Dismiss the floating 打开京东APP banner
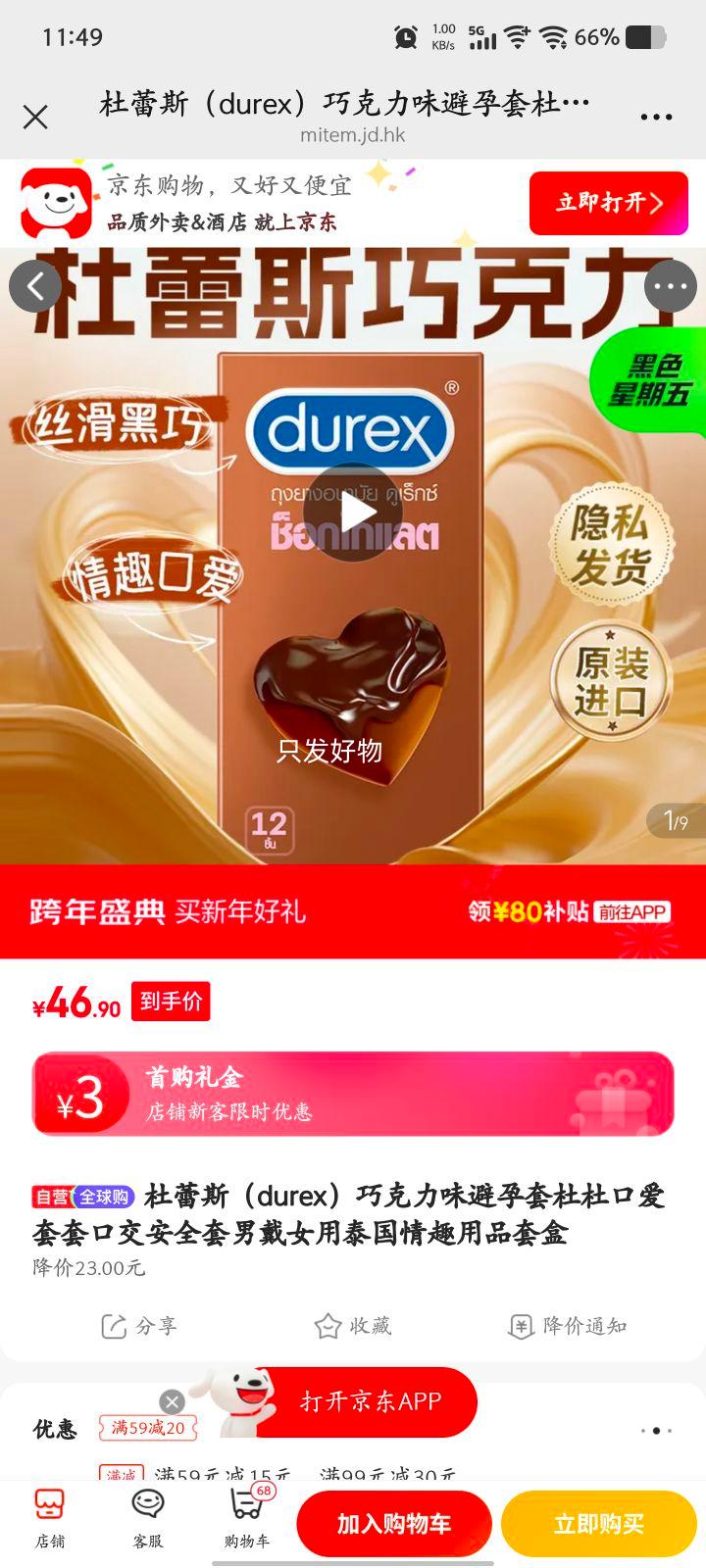 pyautogui.click(x=174, y=1399)
